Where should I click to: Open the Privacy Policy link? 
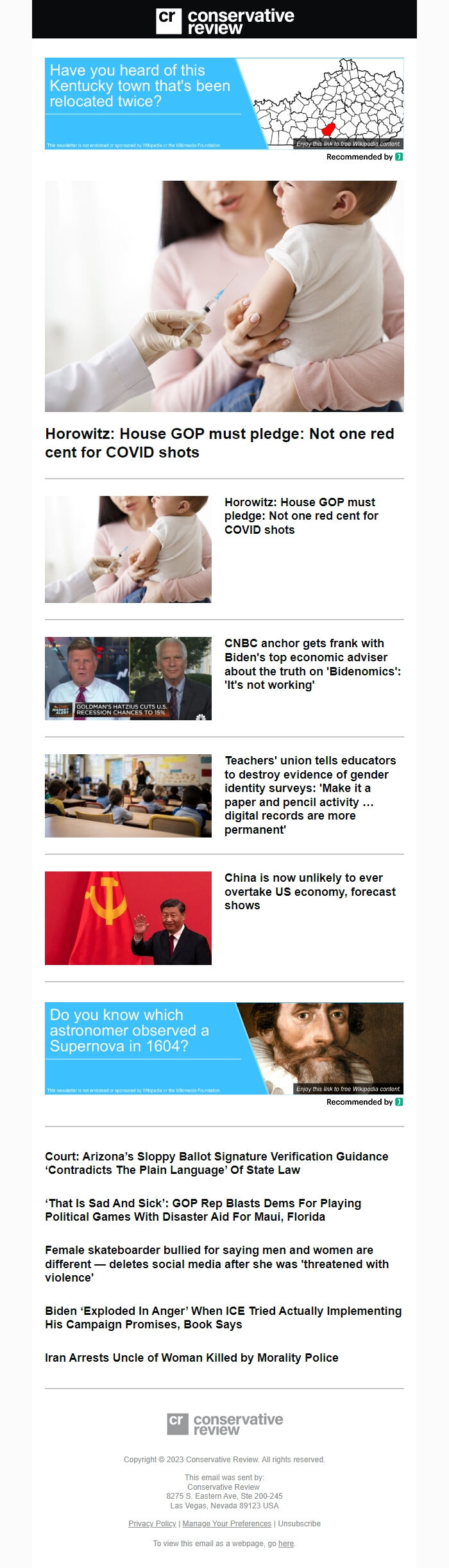152,1524
